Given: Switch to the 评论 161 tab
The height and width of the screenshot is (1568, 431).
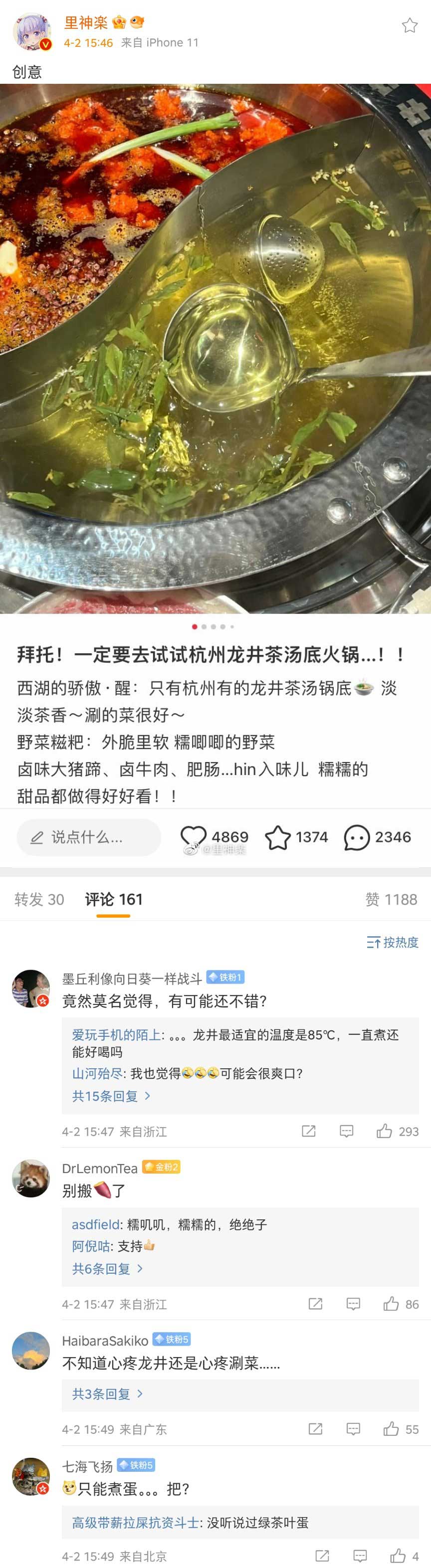Looking at the screenshot, I should 114,899.
